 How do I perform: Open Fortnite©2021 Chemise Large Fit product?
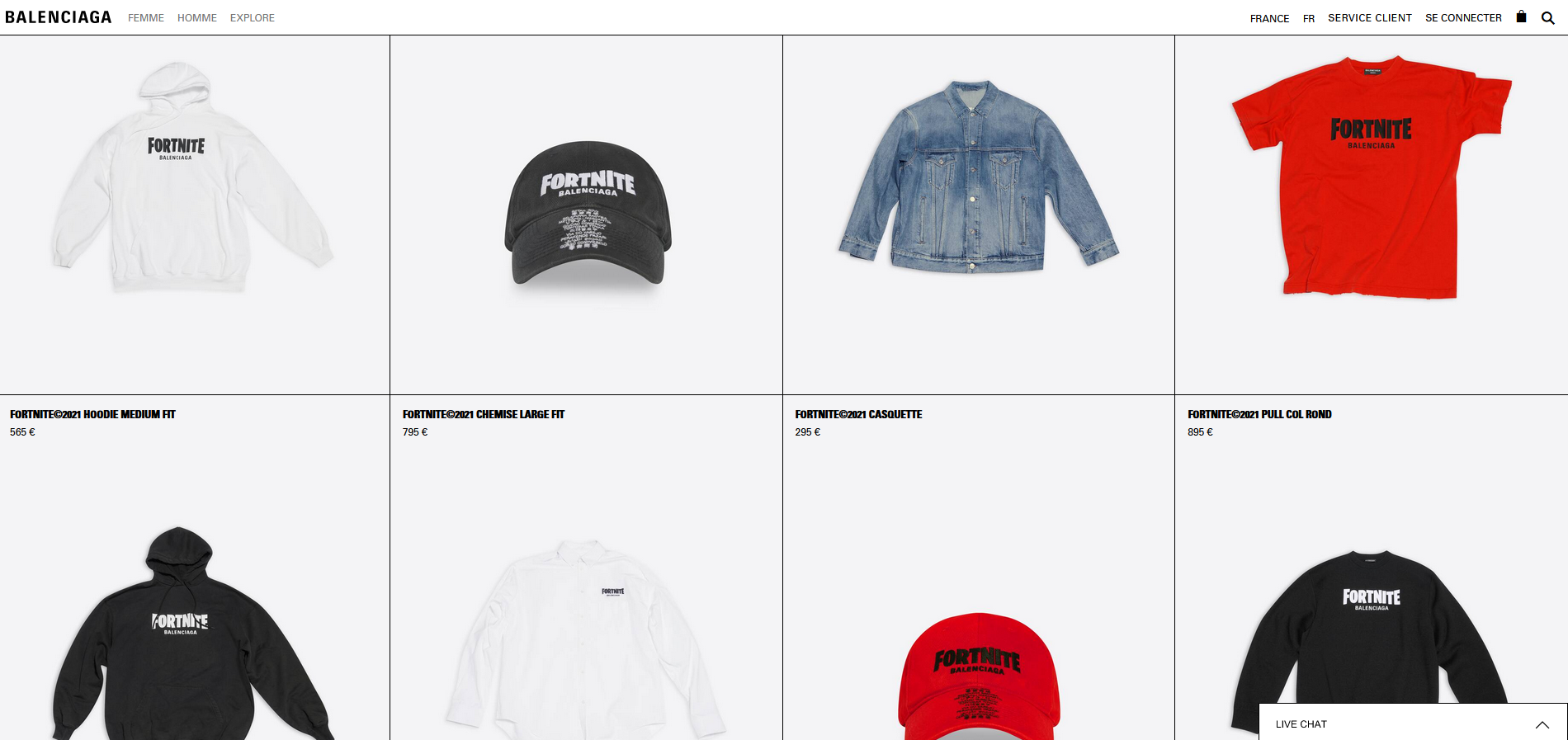click(x=484, y=414)
